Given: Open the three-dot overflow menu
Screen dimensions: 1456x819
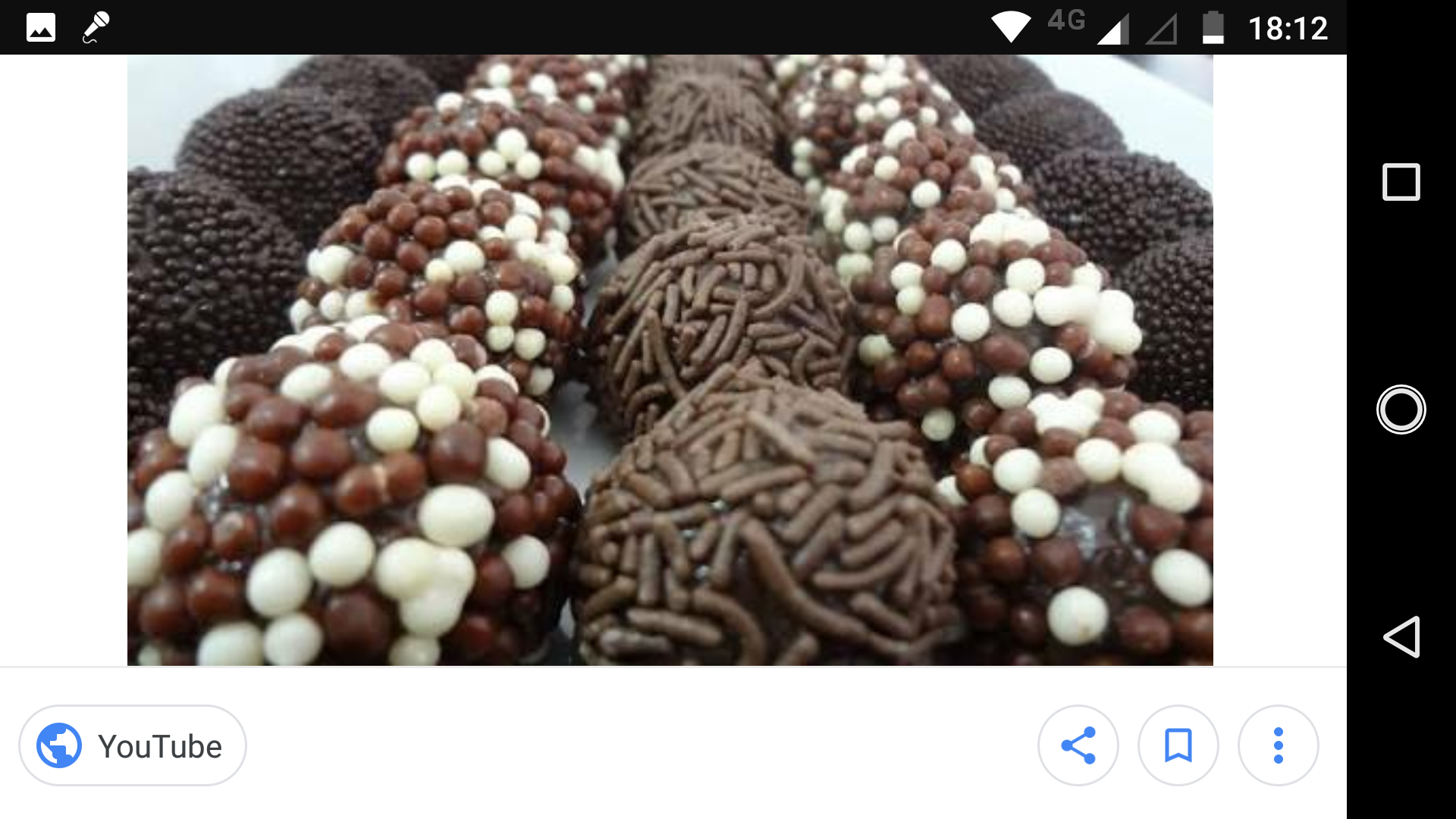Looking at the screenshot, I should tap(1278, 746).
